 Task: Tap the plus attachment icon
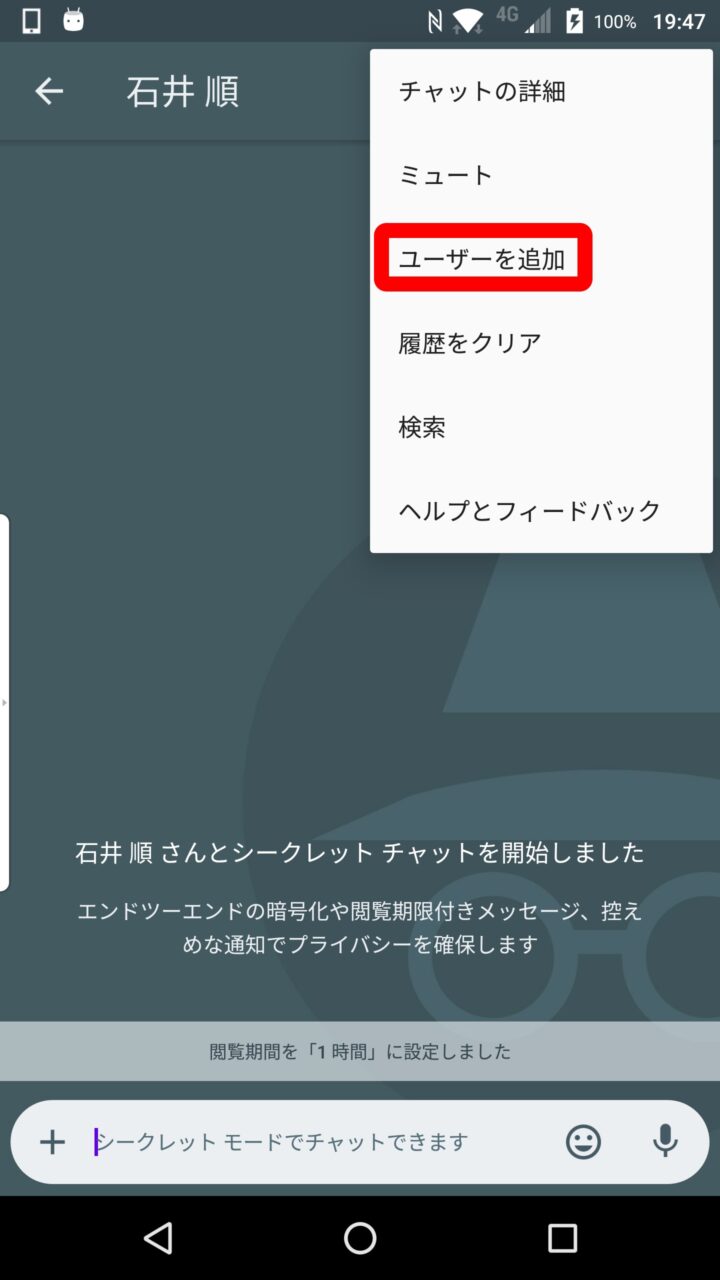pyautogui.click(x=52, y=1142)
